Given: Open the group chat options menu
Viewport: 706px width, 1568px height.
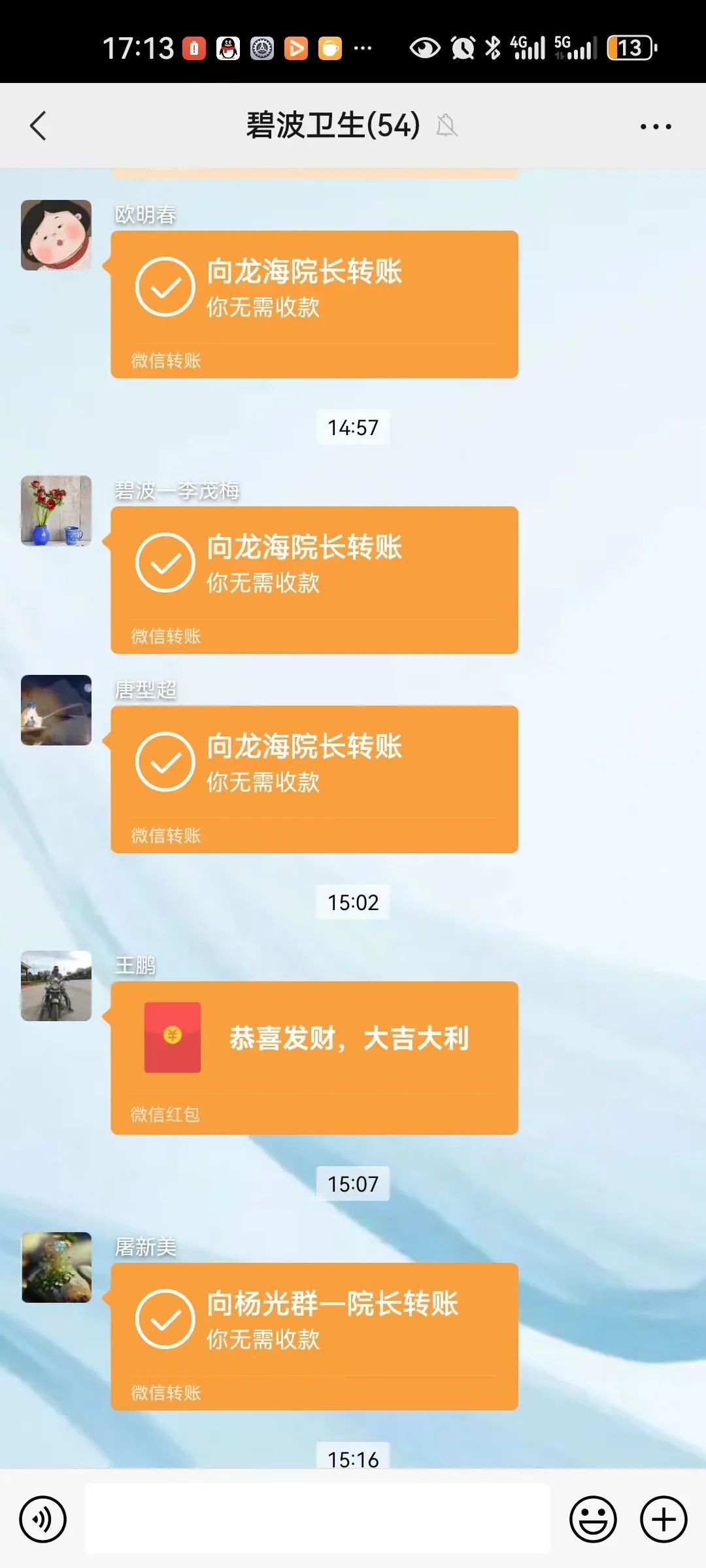Looking at the screenshot, I should 656,126.
